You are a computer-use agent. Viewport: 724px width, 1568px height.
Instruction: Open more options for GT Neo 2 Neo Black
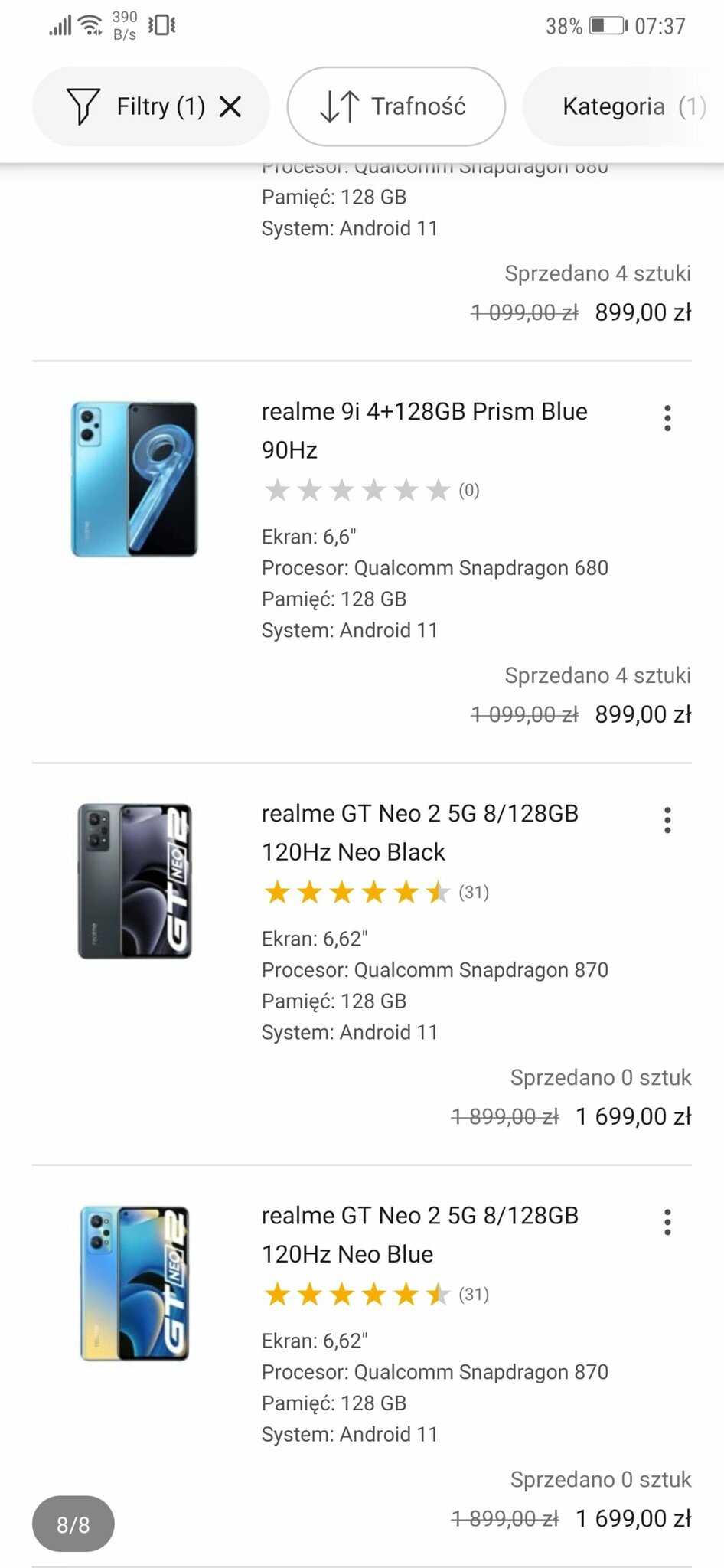(x=667, y=820)
